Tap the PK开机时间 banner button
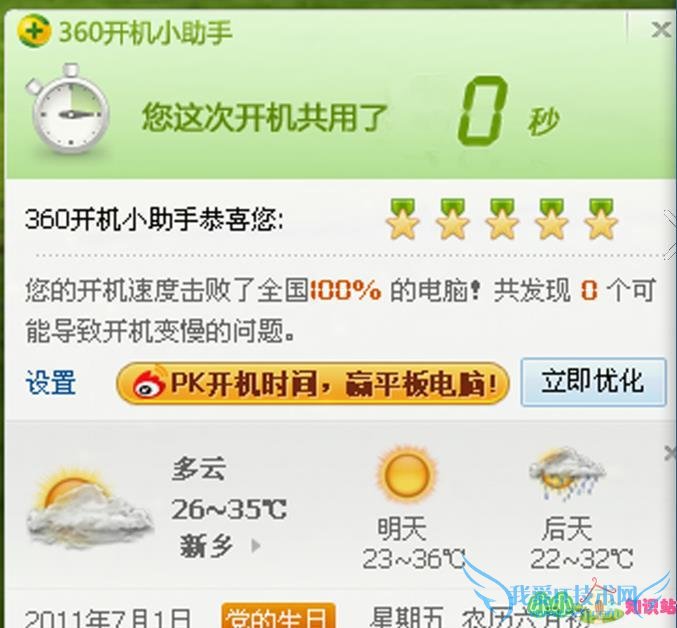677x628 pixels. 313,383
